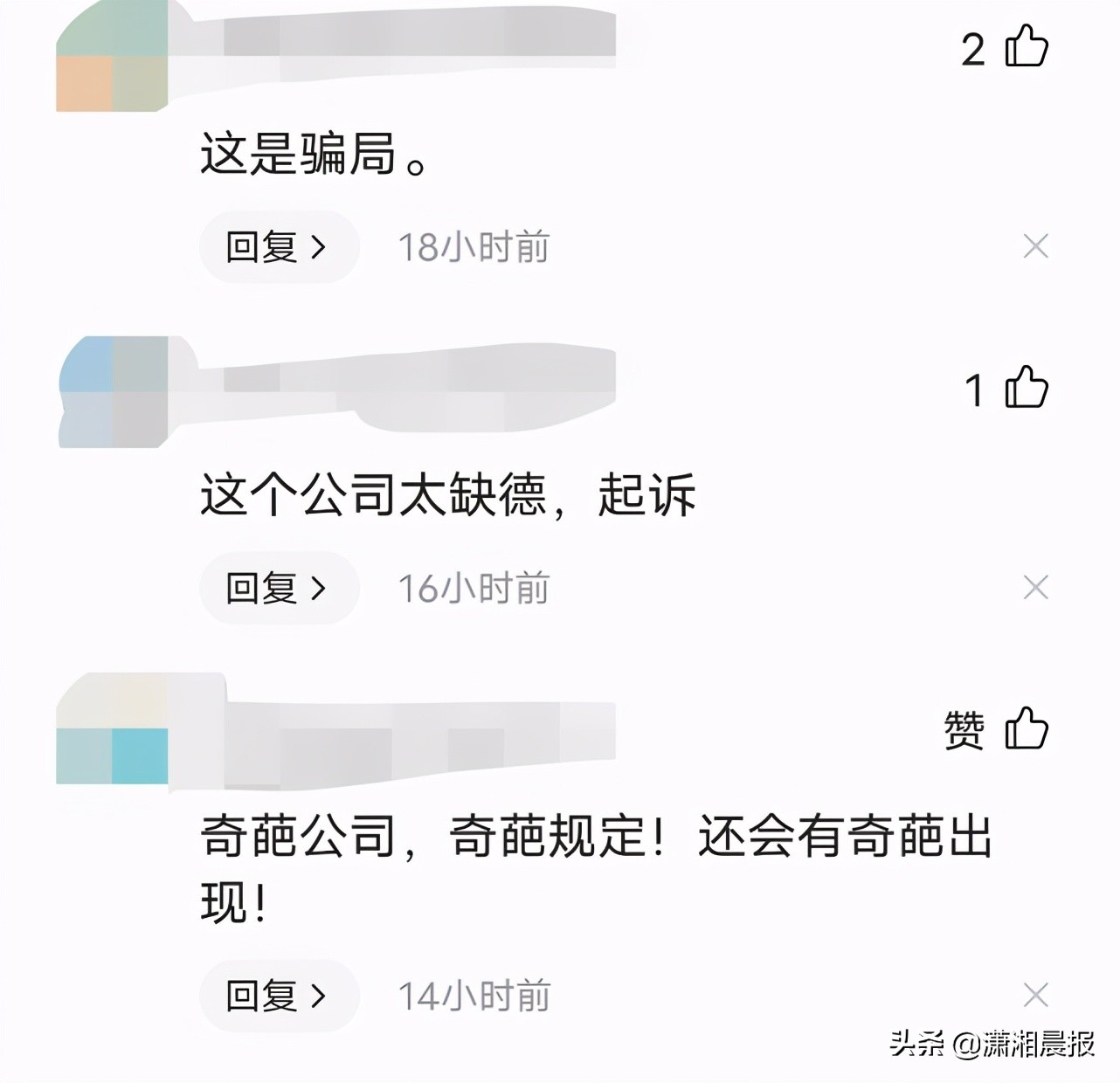Dismiss the comment posted 16小时前
Image resolution: width=1120 pixels, height=1083 pixels.
pos(1035,588)
